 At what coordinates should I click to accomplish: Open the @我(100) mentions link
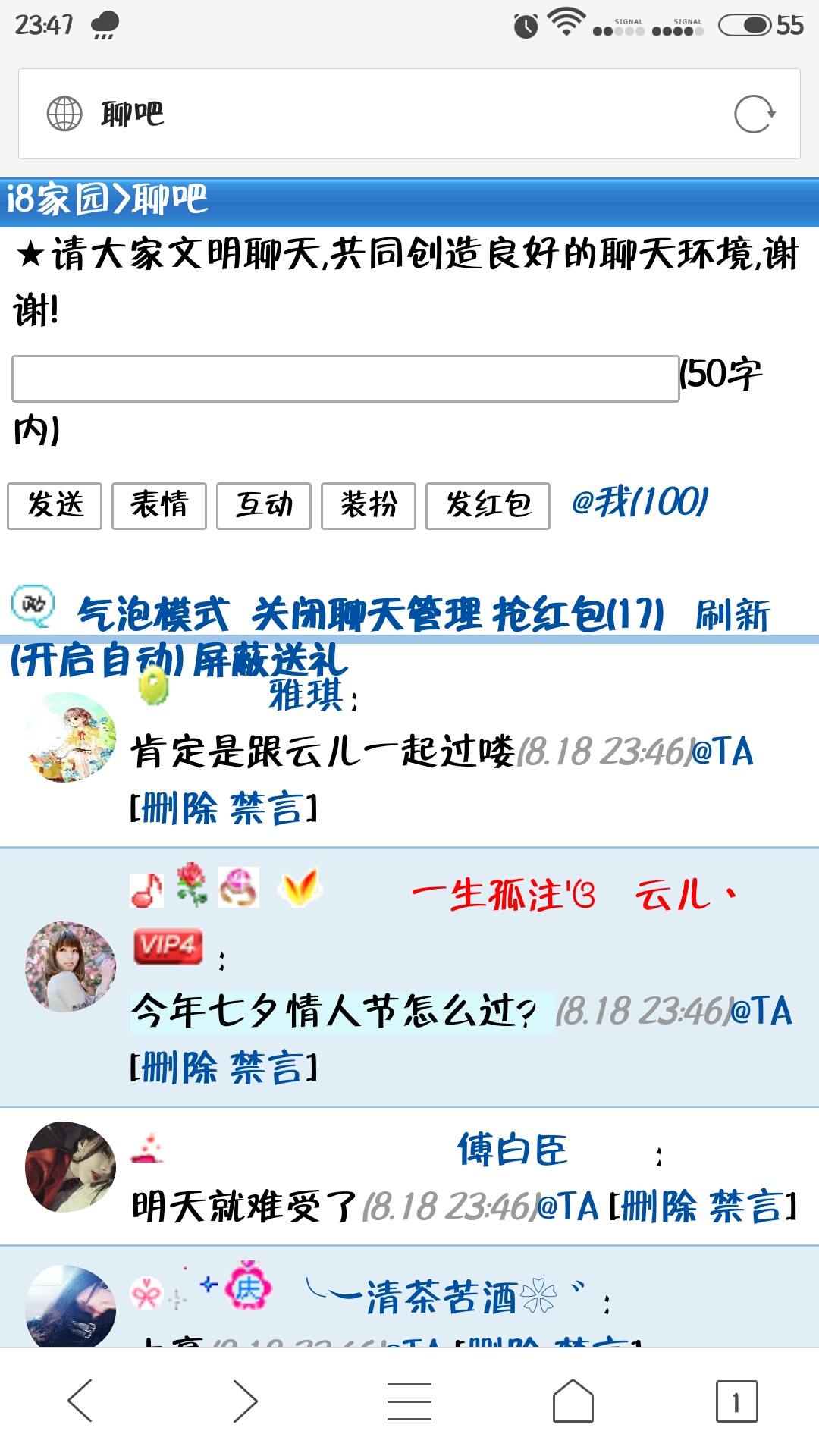[x=639, y=503]
